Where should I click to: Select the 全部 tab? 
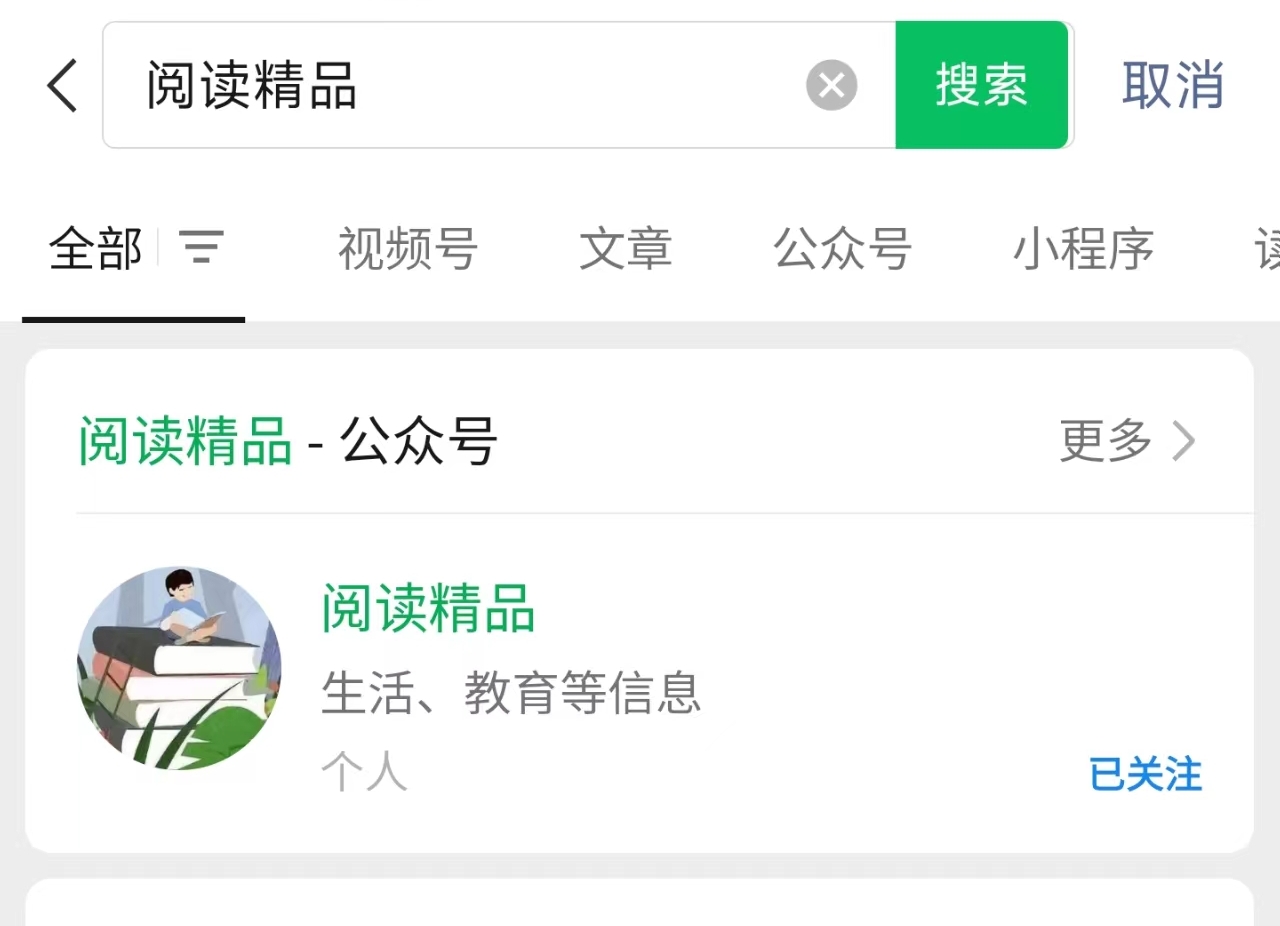click(x=96, y=249)
